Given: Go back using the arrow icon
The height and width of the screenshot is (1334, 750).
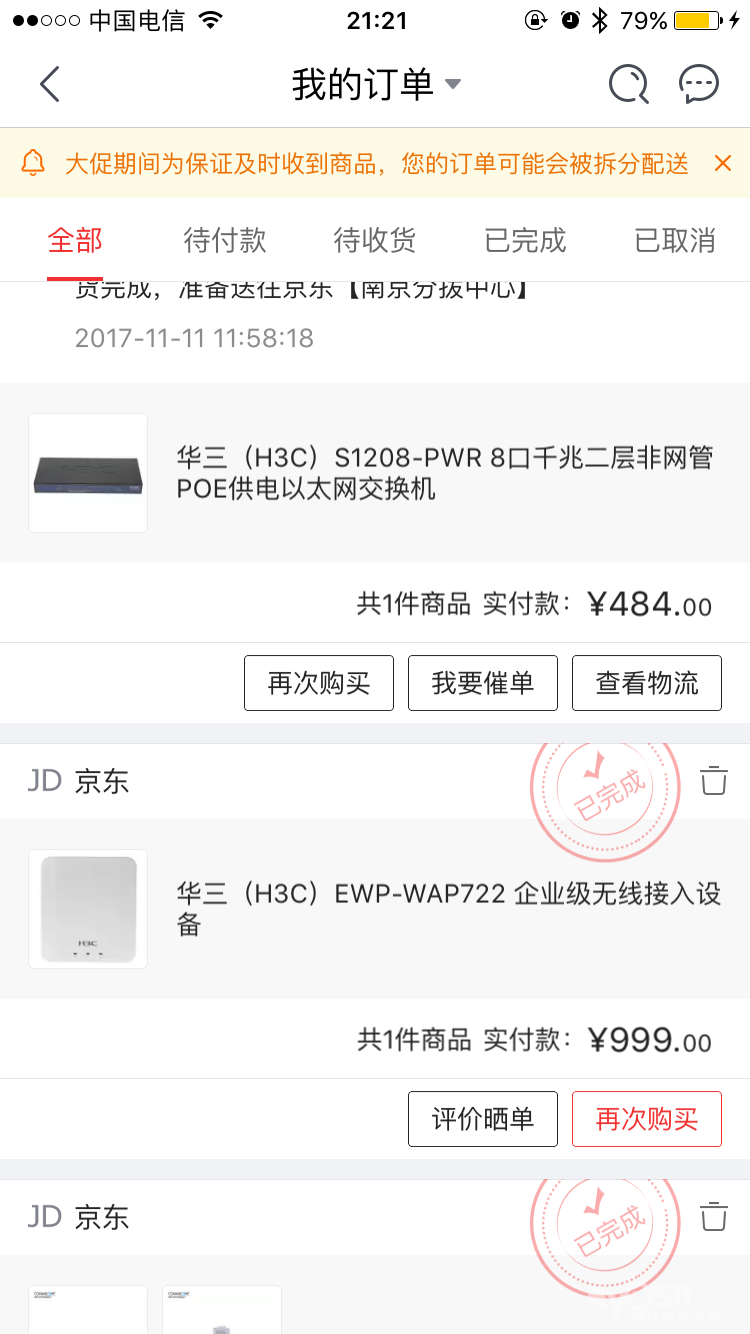Looking at the screenshot, I should click(x=50, y=85).
